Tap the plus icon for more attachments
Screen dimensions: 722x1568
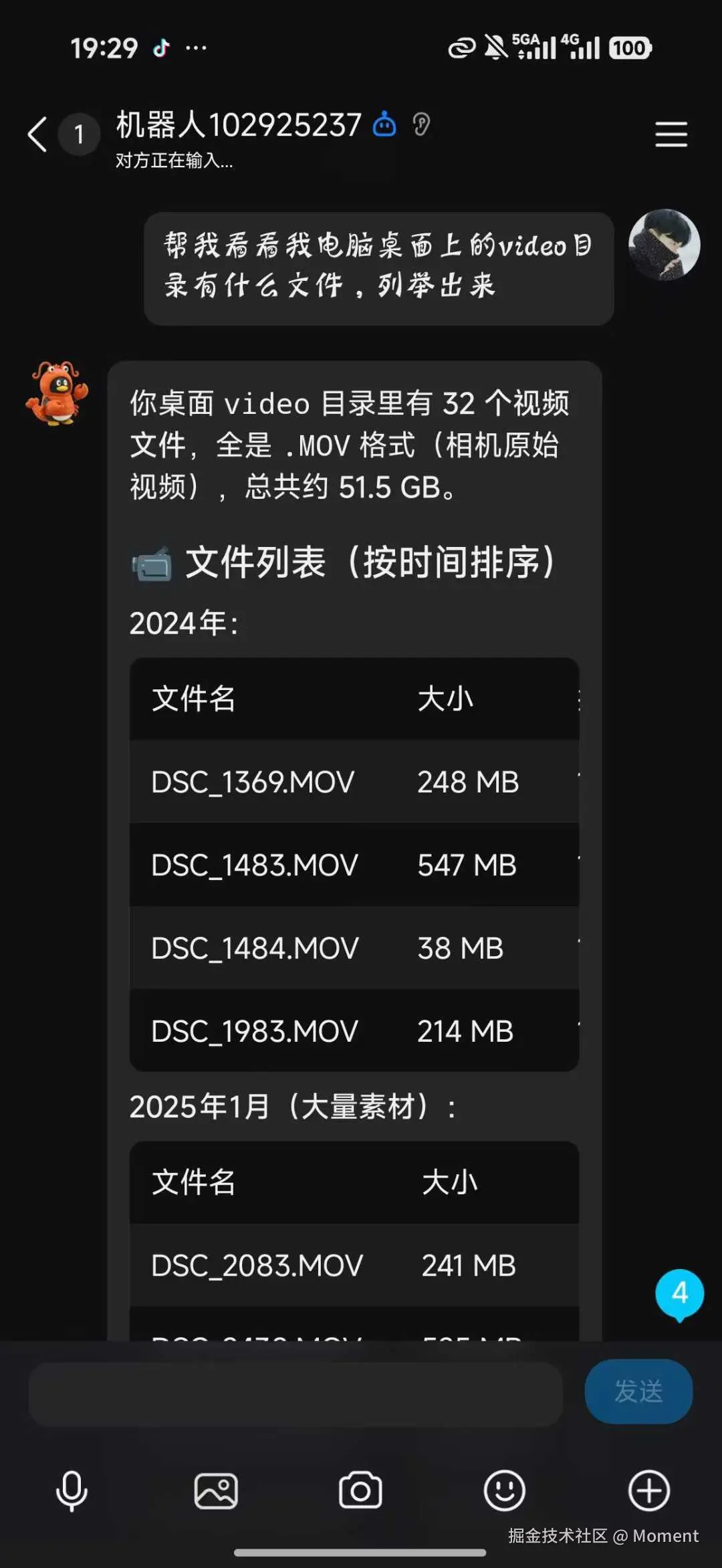[648, 1490]
